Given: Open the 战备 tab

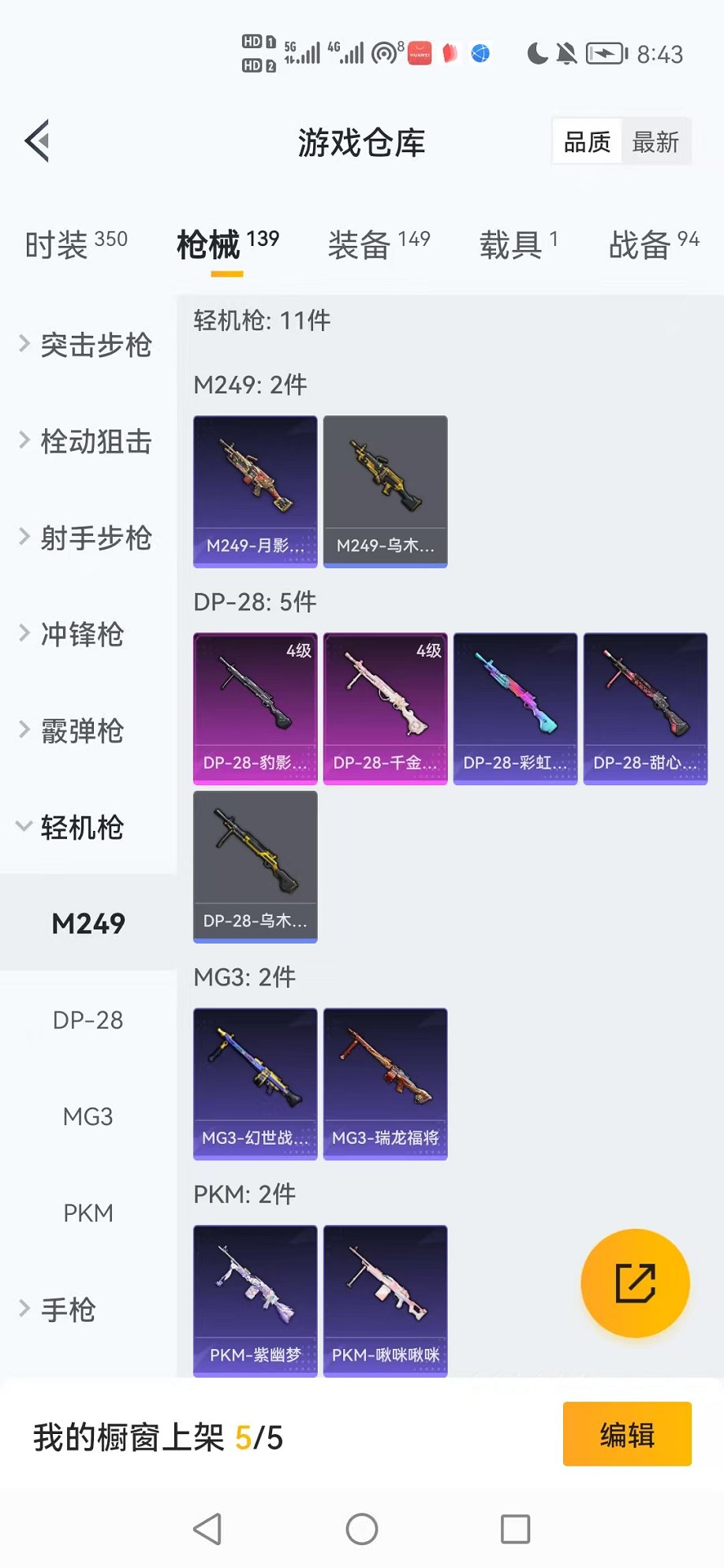Looking at the screenshot, I should tap(653, 244).
